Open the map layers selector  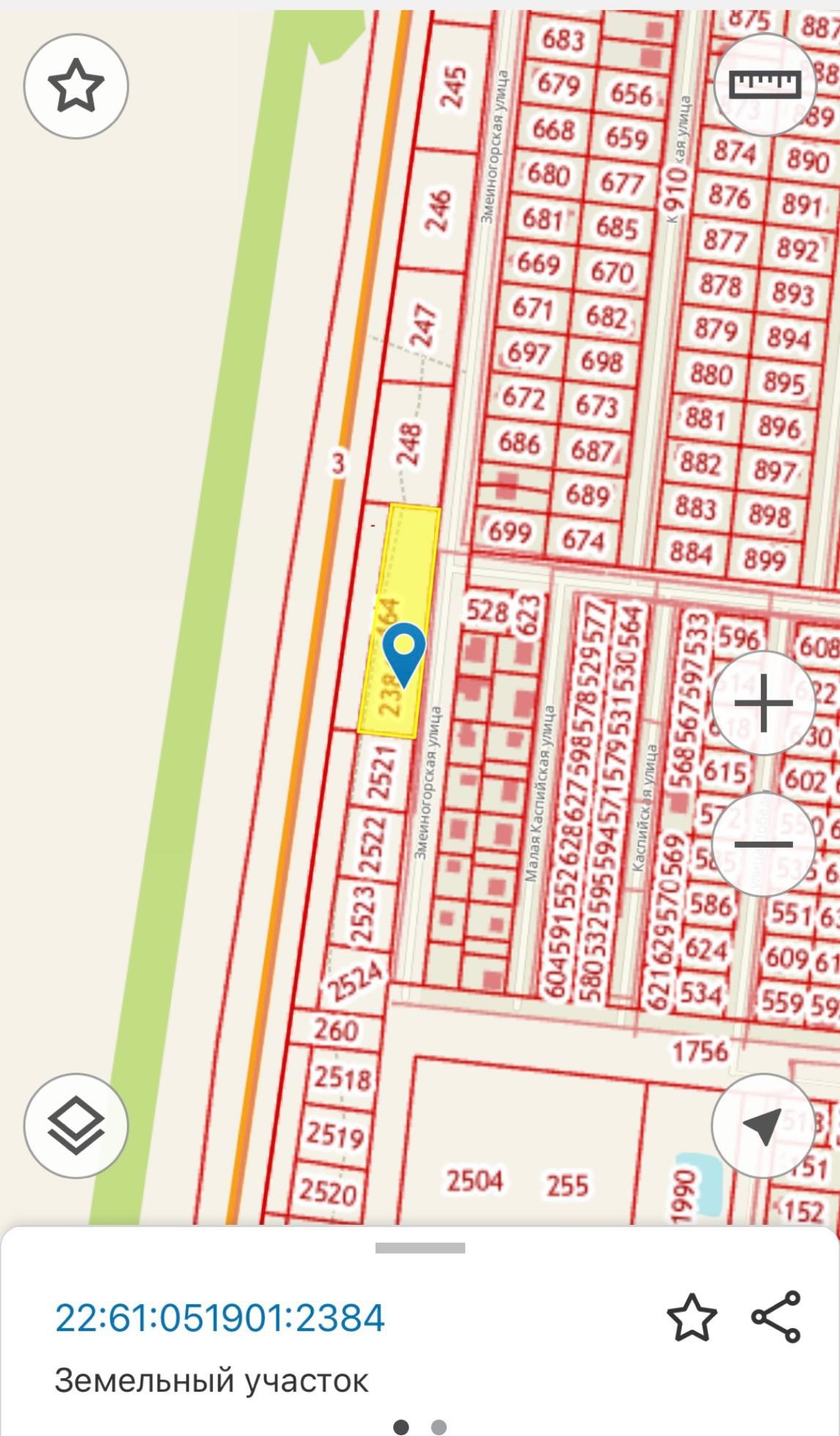76,1126
